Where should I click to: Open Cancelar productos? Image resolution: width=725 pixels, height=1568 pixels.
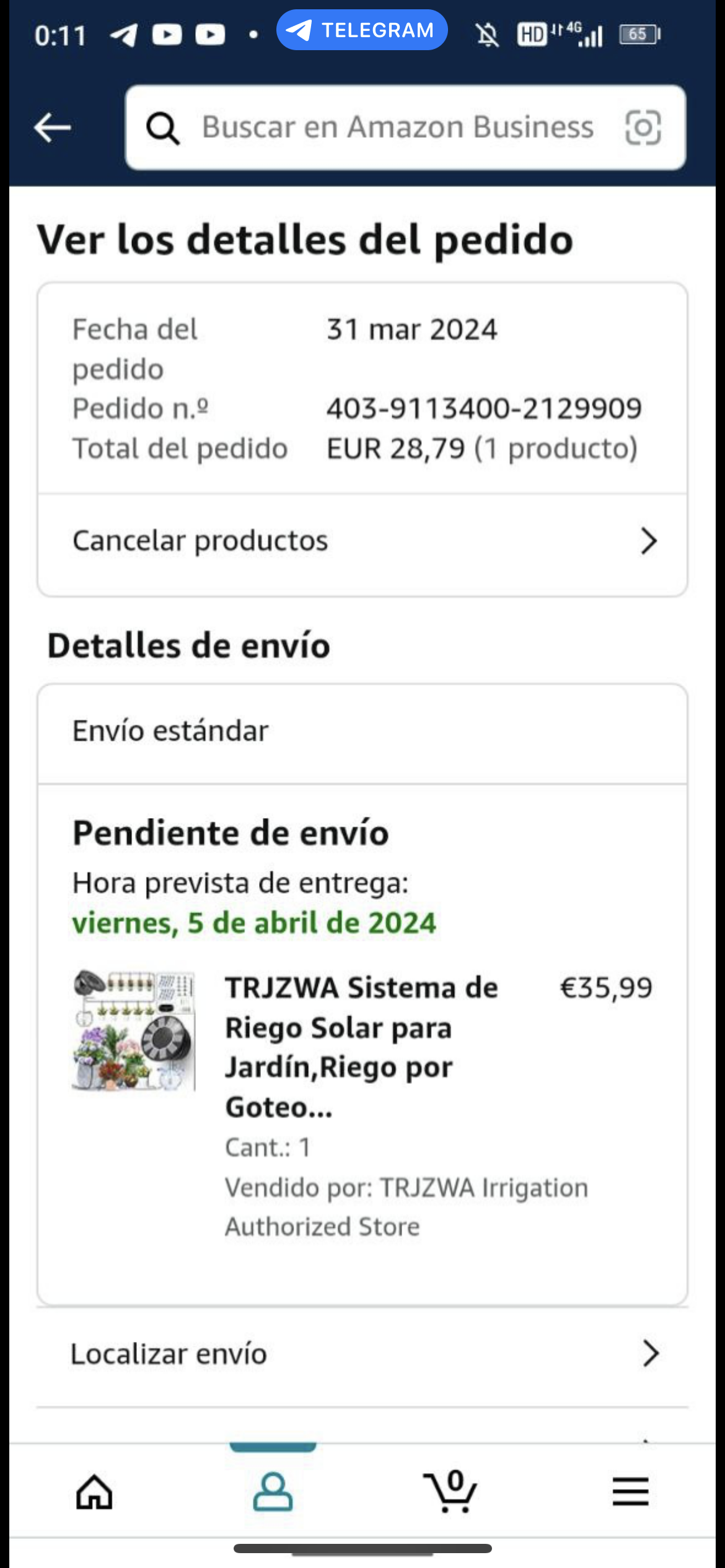point(362,541)
